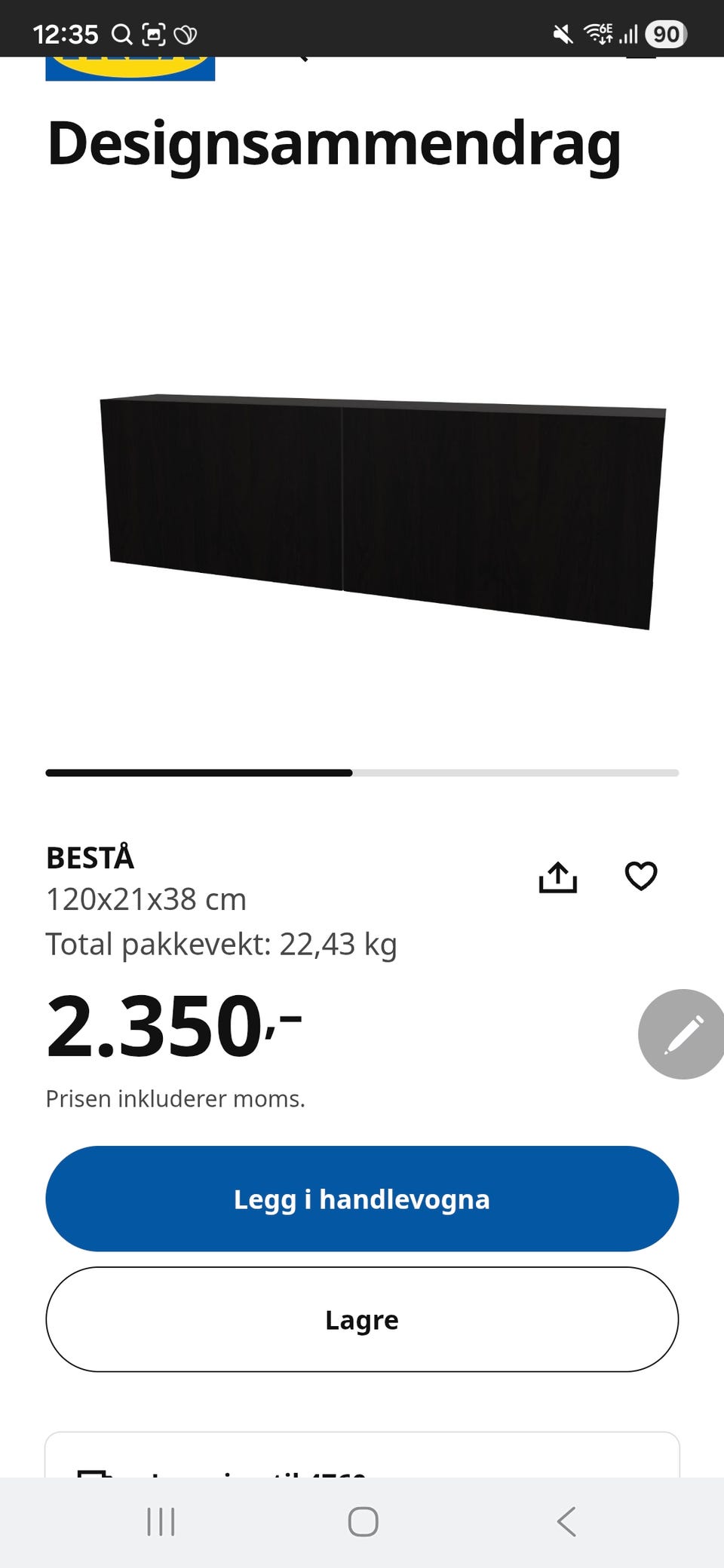This screenshot has height=1568, width=724.
Task: Open recent apps from navigation bar
Action: tap(161, 1521)
